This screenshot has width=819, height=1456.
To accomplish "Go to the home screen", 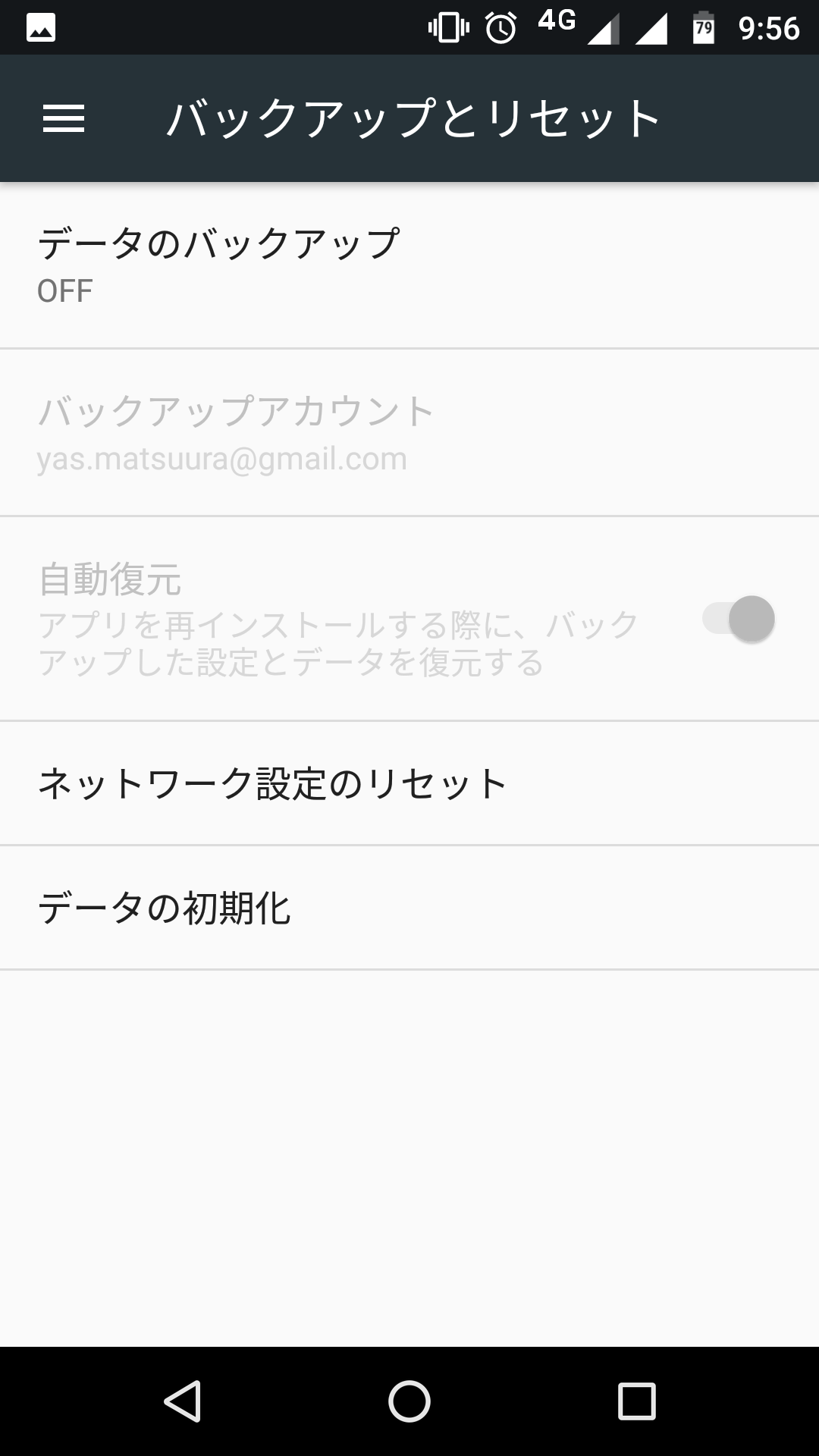I will (409, 1401).
